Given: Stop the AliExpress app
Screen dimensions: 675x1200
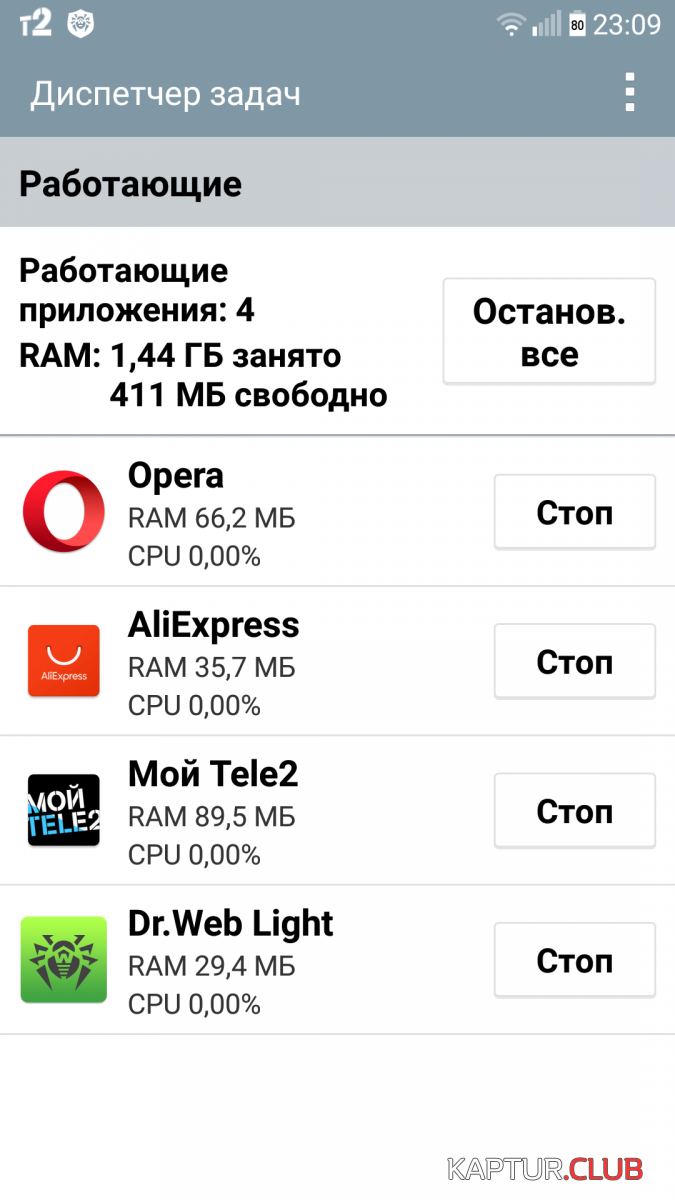Looking at the screenshot, I should [x=575, y=661].
